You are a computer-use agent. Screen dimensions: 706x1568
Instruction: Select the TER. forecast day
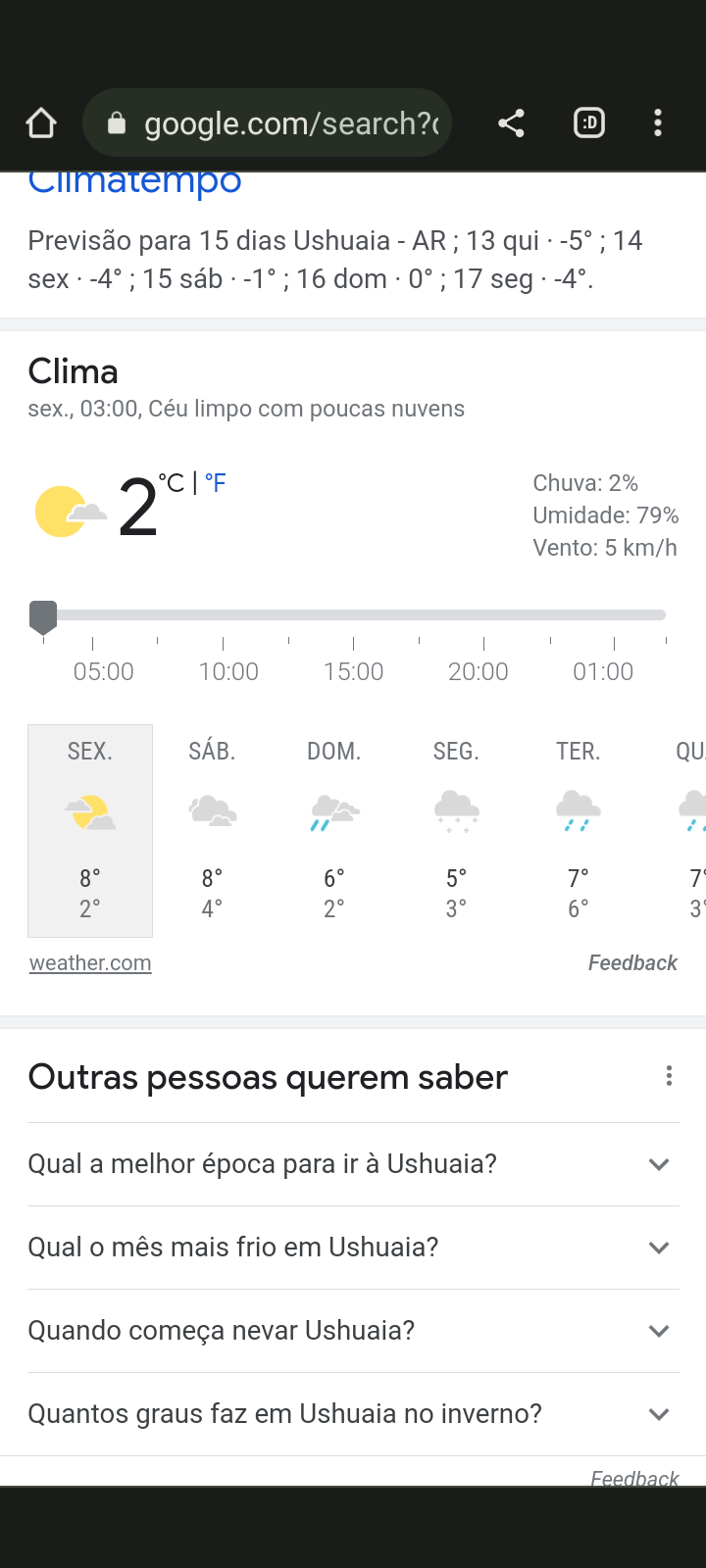pyautogui.click(x=579, y=831)
